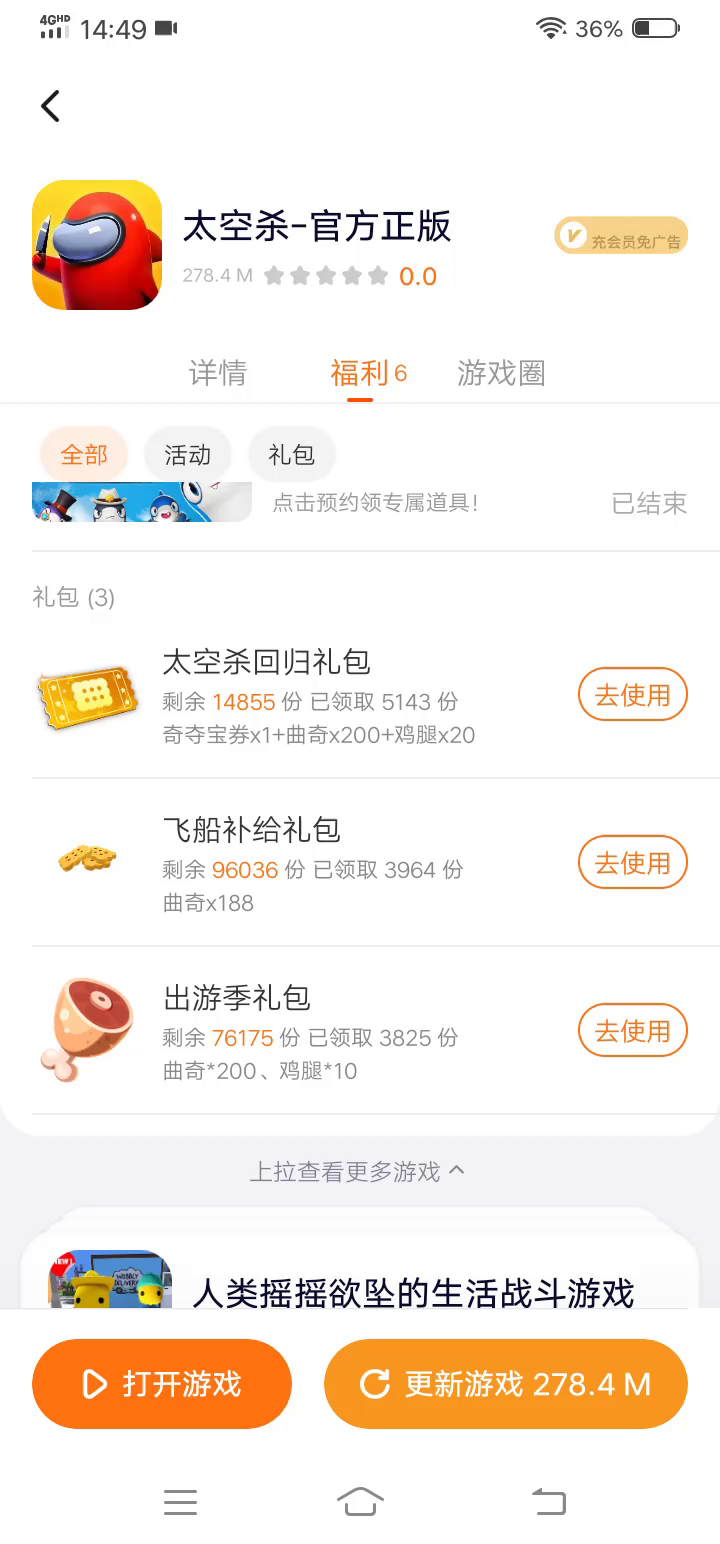This screenshot has width=720, height=1544.
Task: Filter by the 礼包 chip
Action: tap(291, 455)
